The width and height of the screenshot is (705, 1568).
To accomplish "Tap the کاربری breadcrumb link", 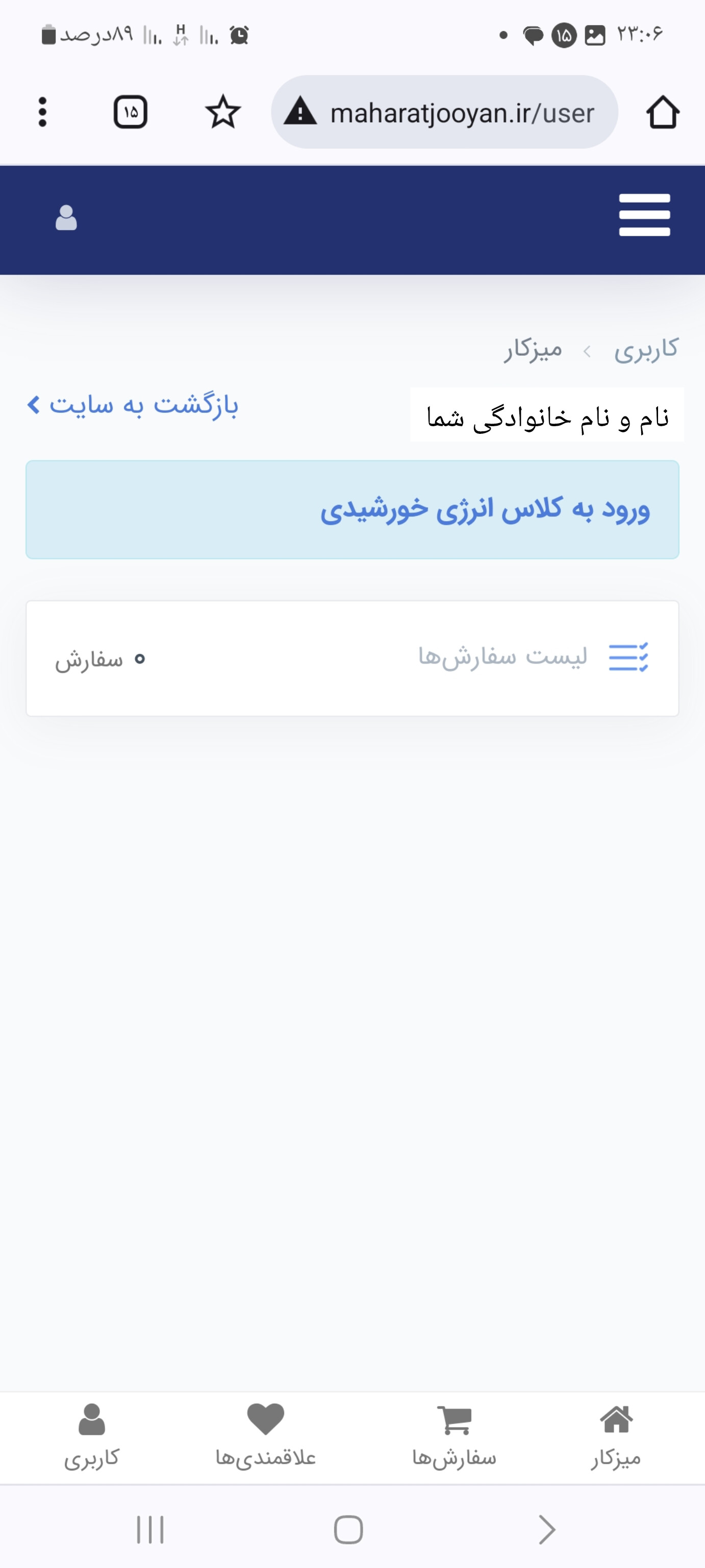I will click(x=645, y=350).
